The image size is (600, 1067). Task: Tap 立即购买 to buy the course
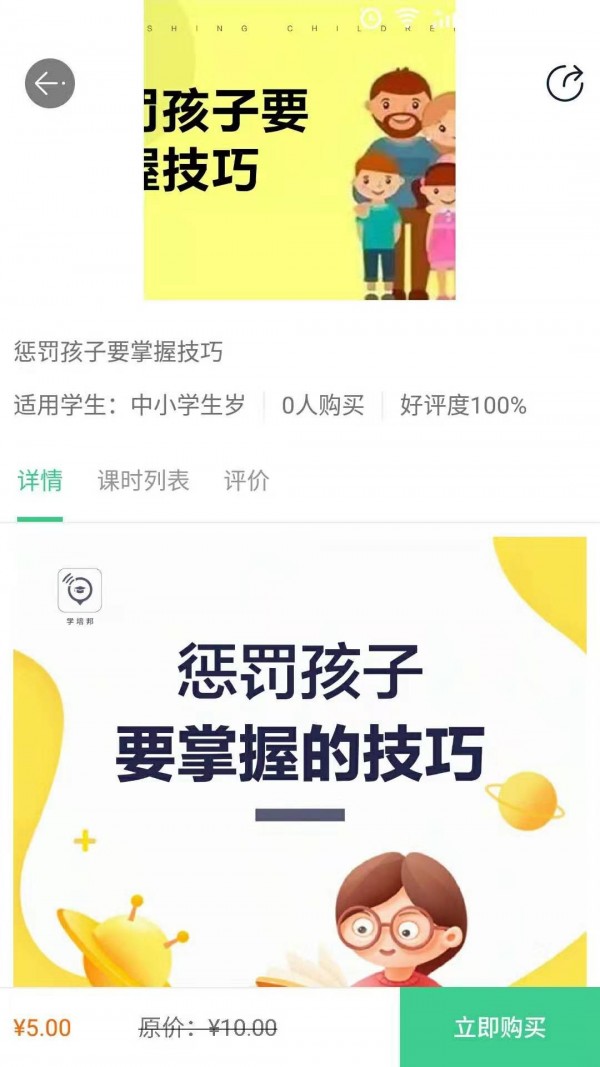pyautogui.click(x=499, y=1027)
